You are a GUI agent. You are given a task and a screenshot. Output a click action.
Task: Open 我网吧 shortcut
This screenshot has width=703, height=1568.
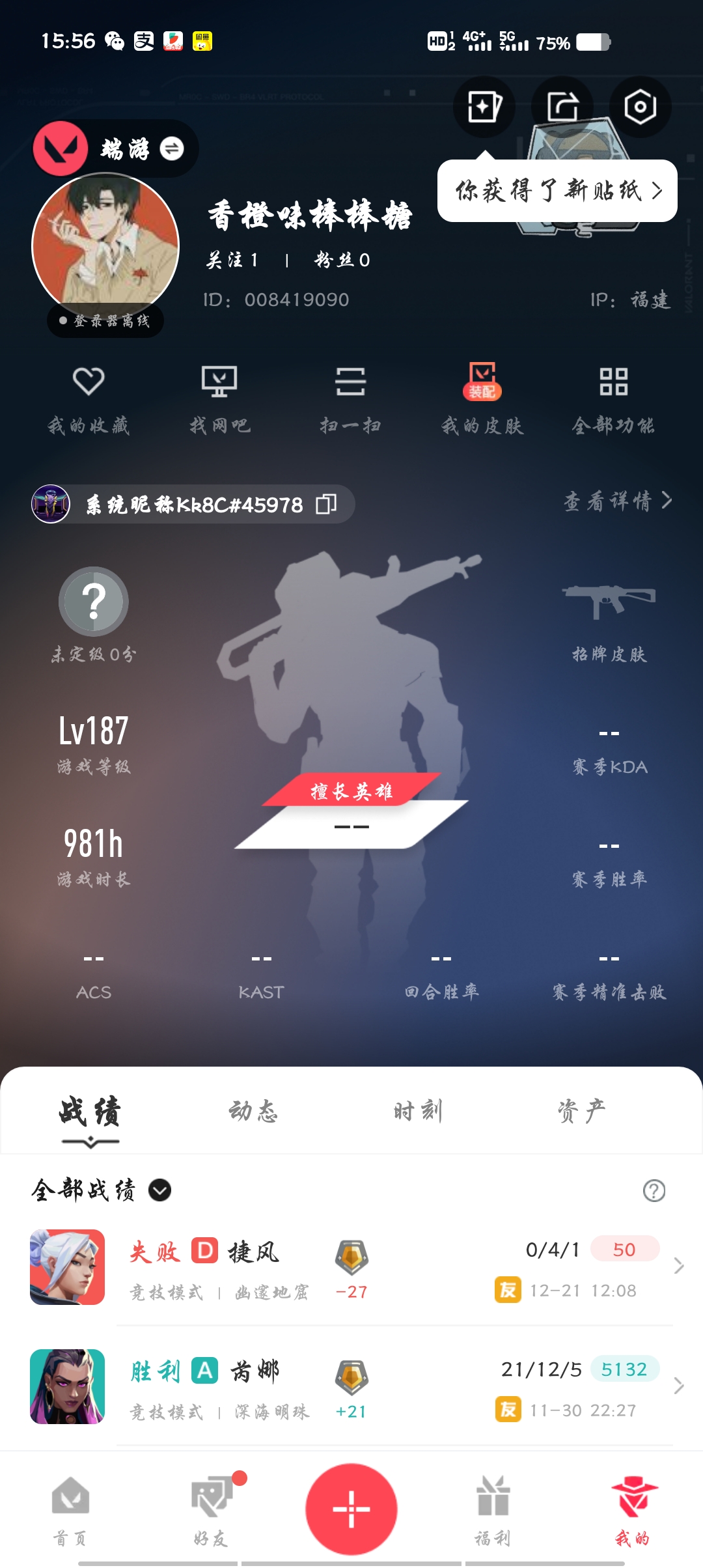click(x=219, y=400)
